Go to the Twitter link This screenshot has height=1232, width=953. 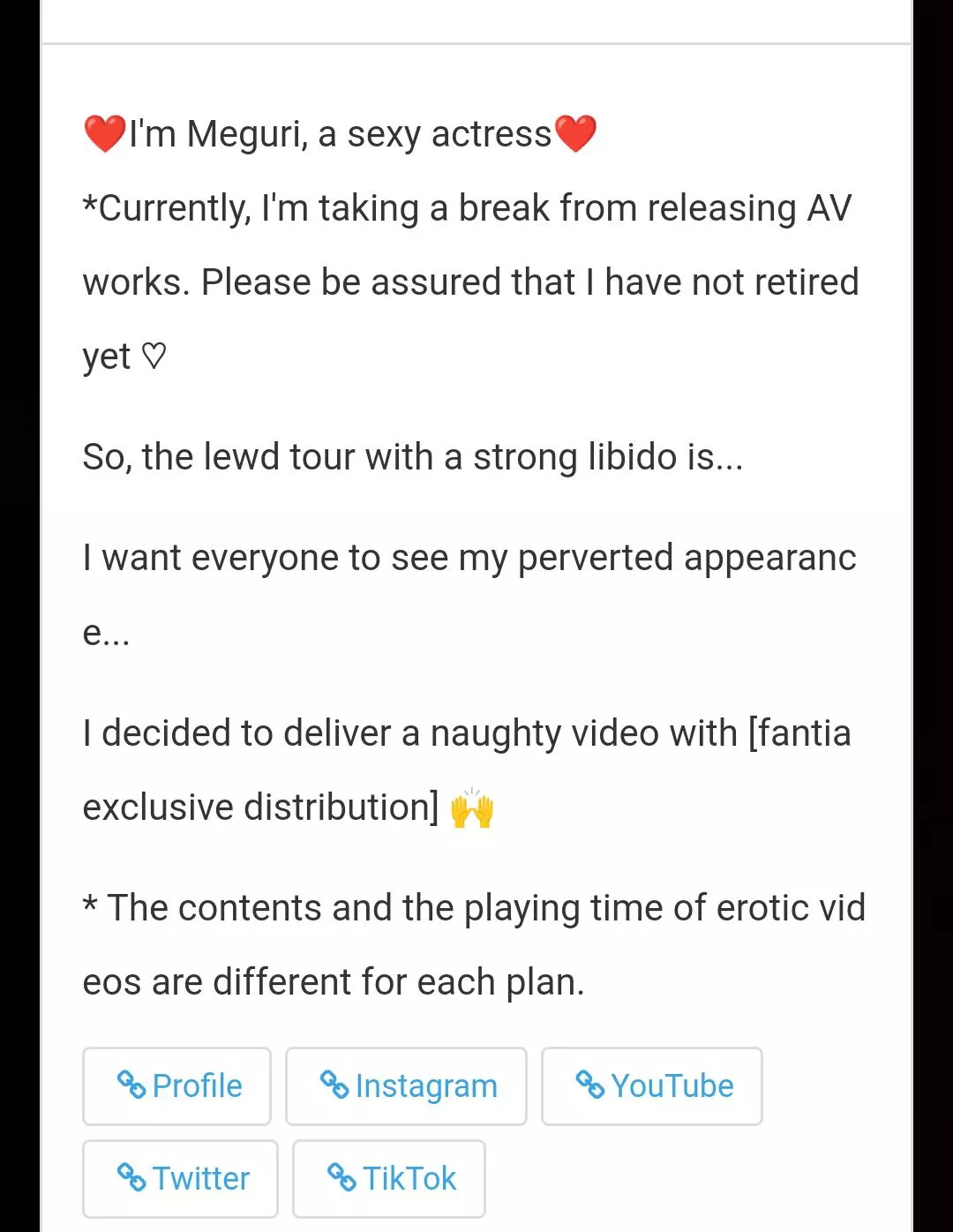(x=180, y=1178)
